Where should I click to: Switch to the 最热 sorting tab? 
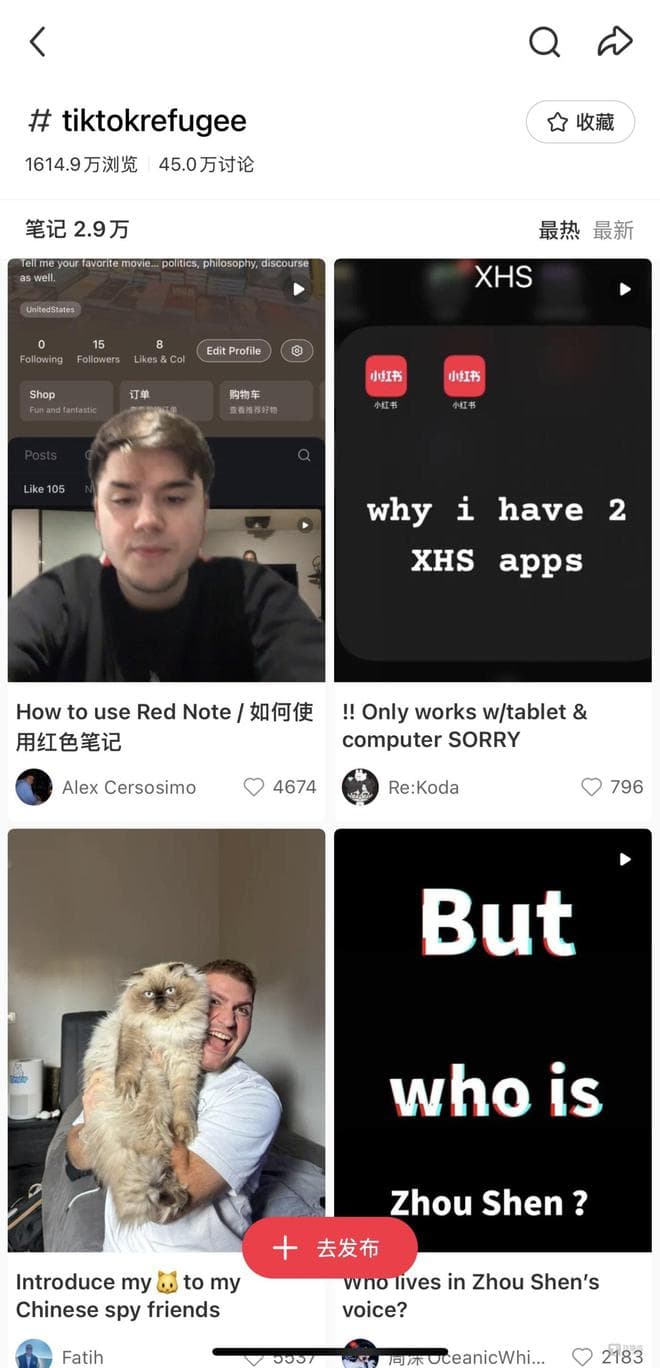point(558,230)
